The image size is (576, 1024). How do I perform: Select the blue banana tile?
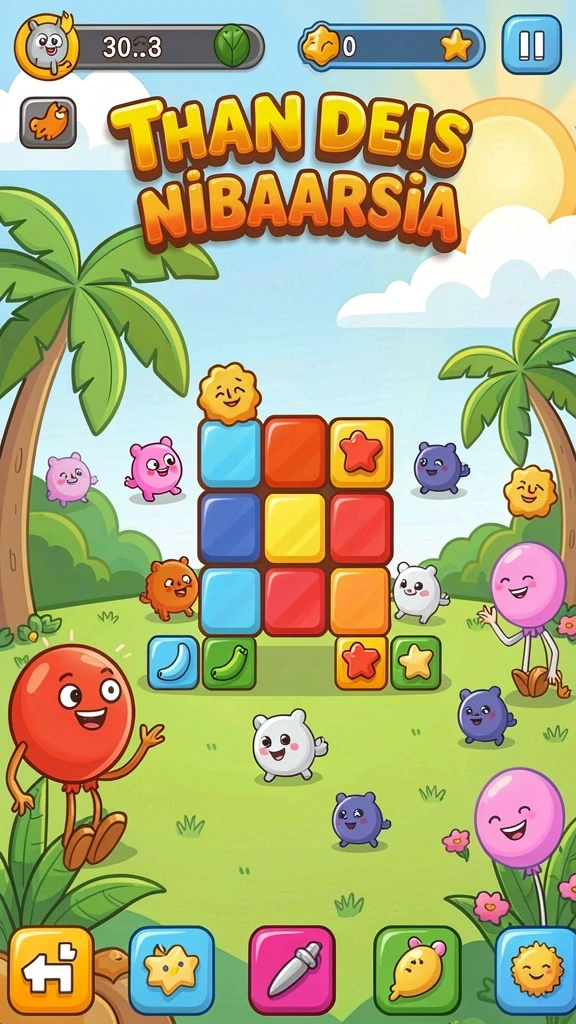pyautogui.click(x=173, y=663)
